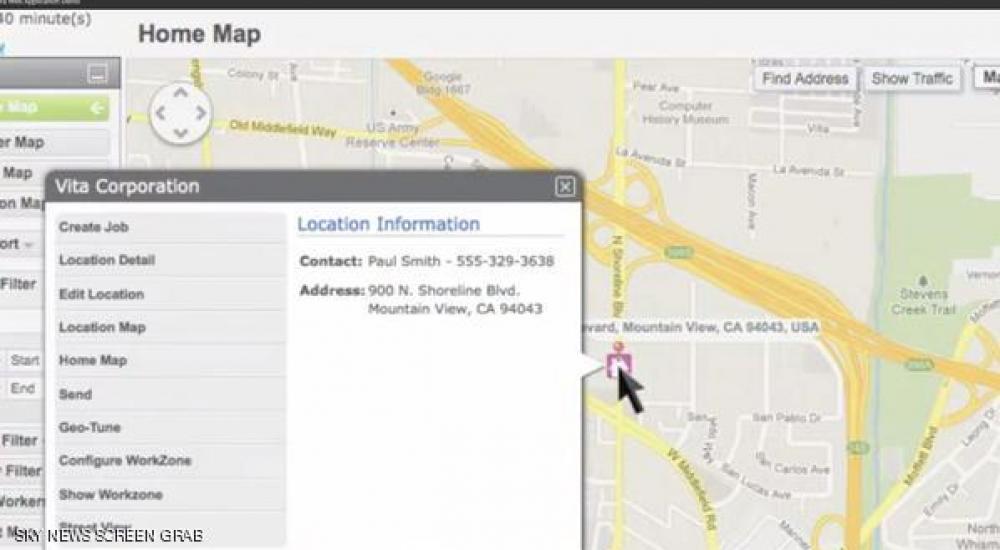Collapse the left side panel
The width and height of the screenshot is (1000, 550).
[x=96, y=74]
